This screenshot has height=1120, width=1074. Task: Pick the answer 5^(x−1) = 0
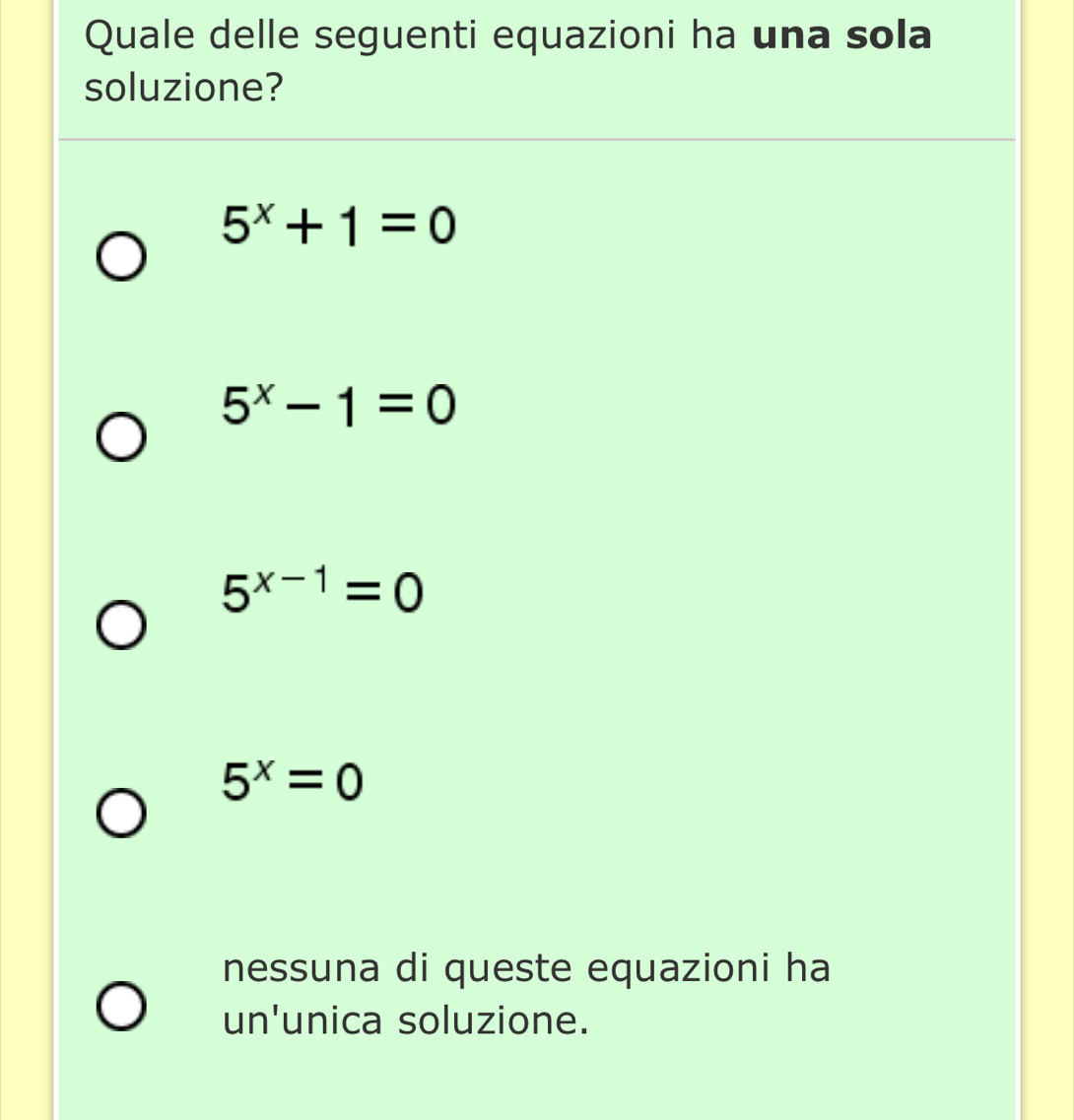pyautogui.click(x=123, y=627)
